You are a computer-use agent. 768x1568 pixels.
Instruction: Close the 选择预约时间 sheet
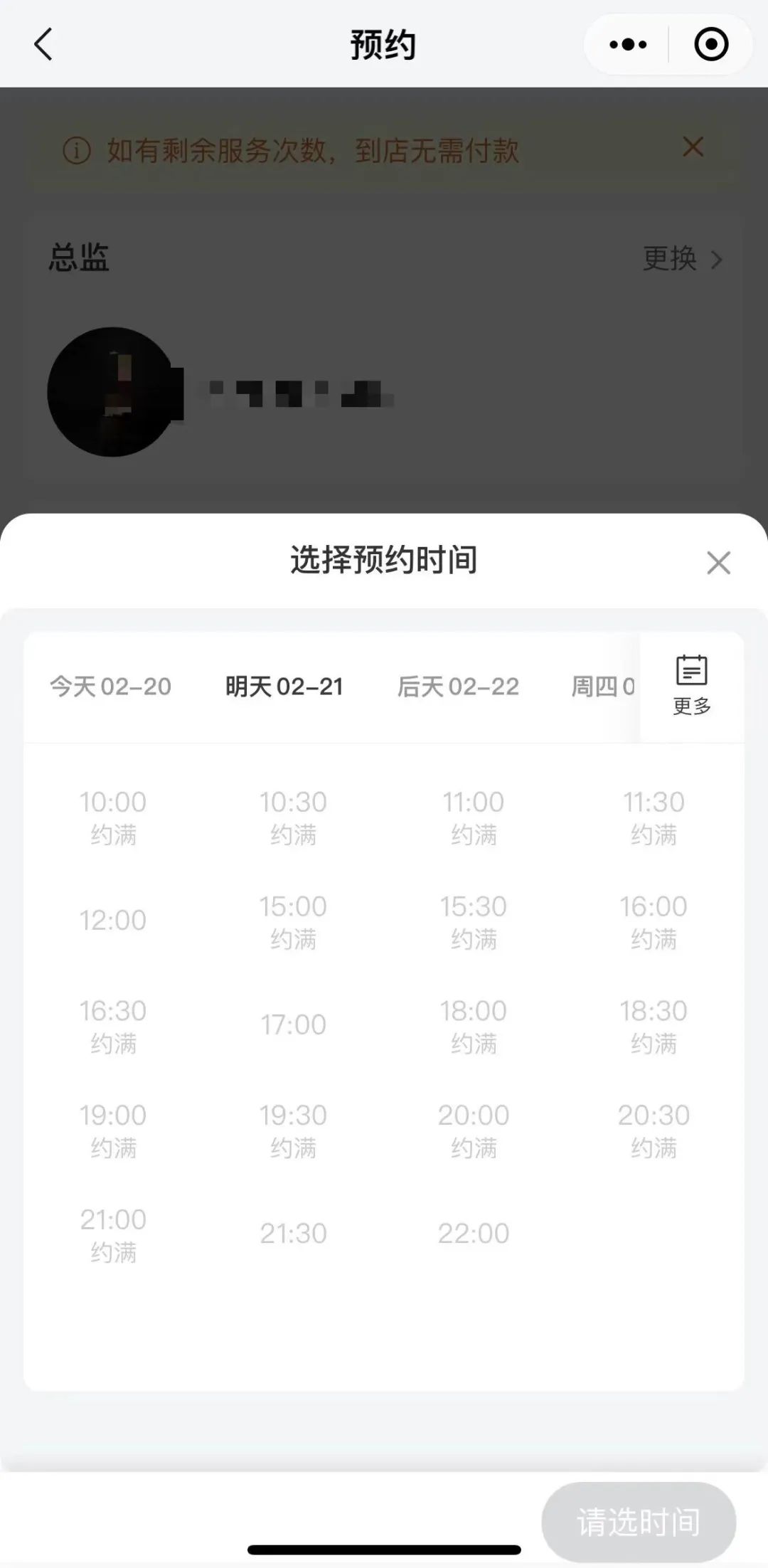pos(718,563)
